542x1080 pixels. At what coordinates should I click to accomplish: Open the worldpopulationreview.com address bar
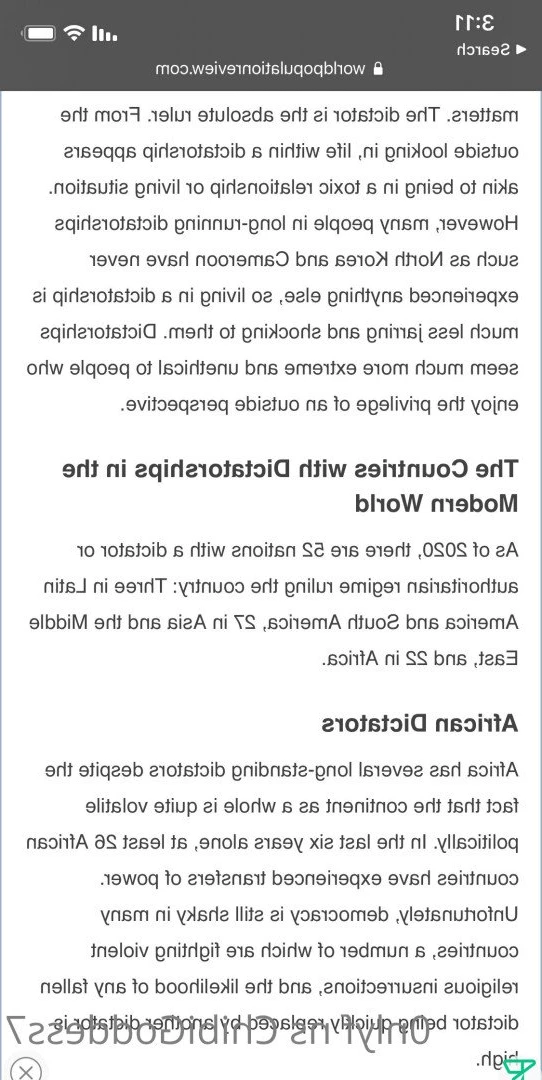[270, 68]
